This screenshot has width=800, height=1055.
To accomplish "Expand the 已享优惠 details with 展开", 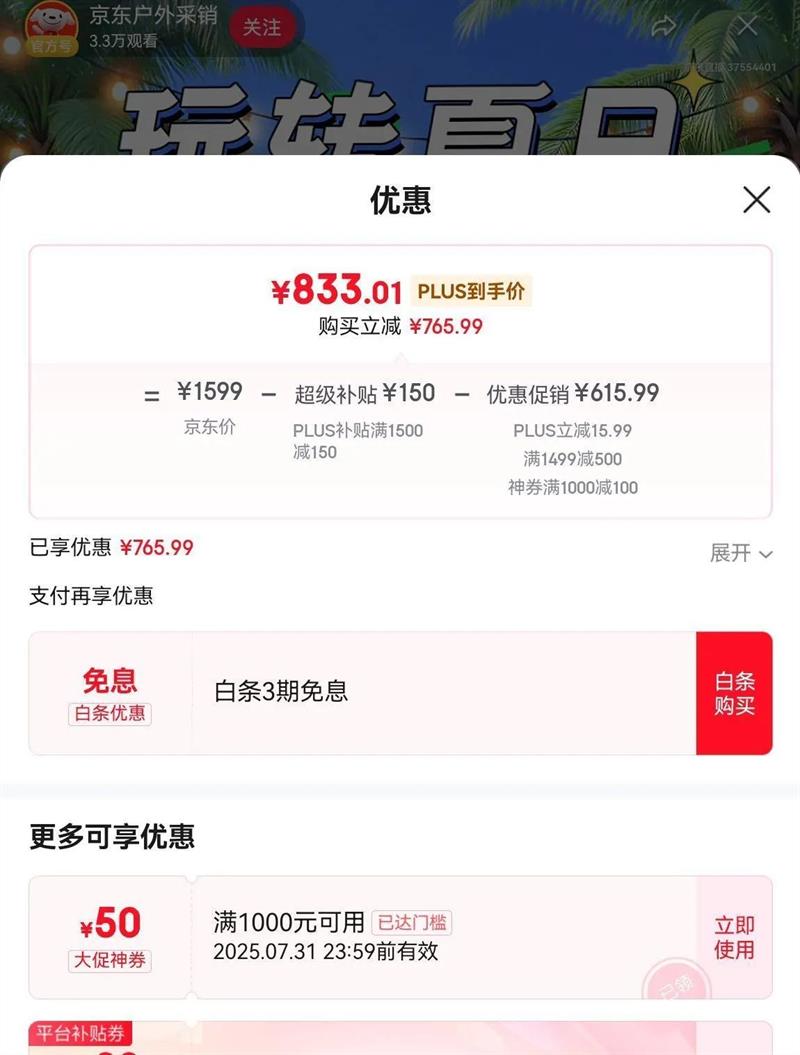I will [x=741, y=553].
